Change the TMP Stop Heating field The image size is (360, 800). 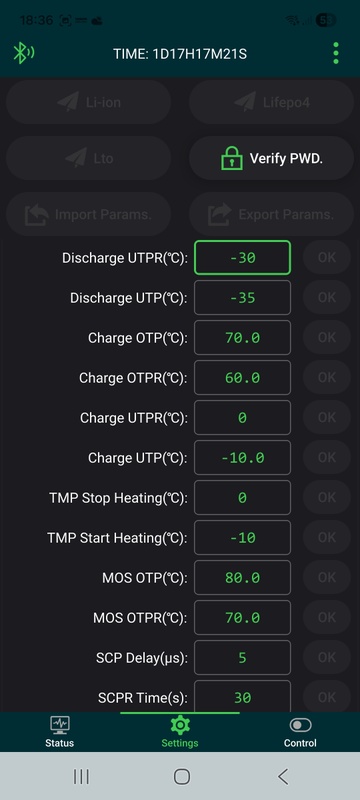click(242, 497)
